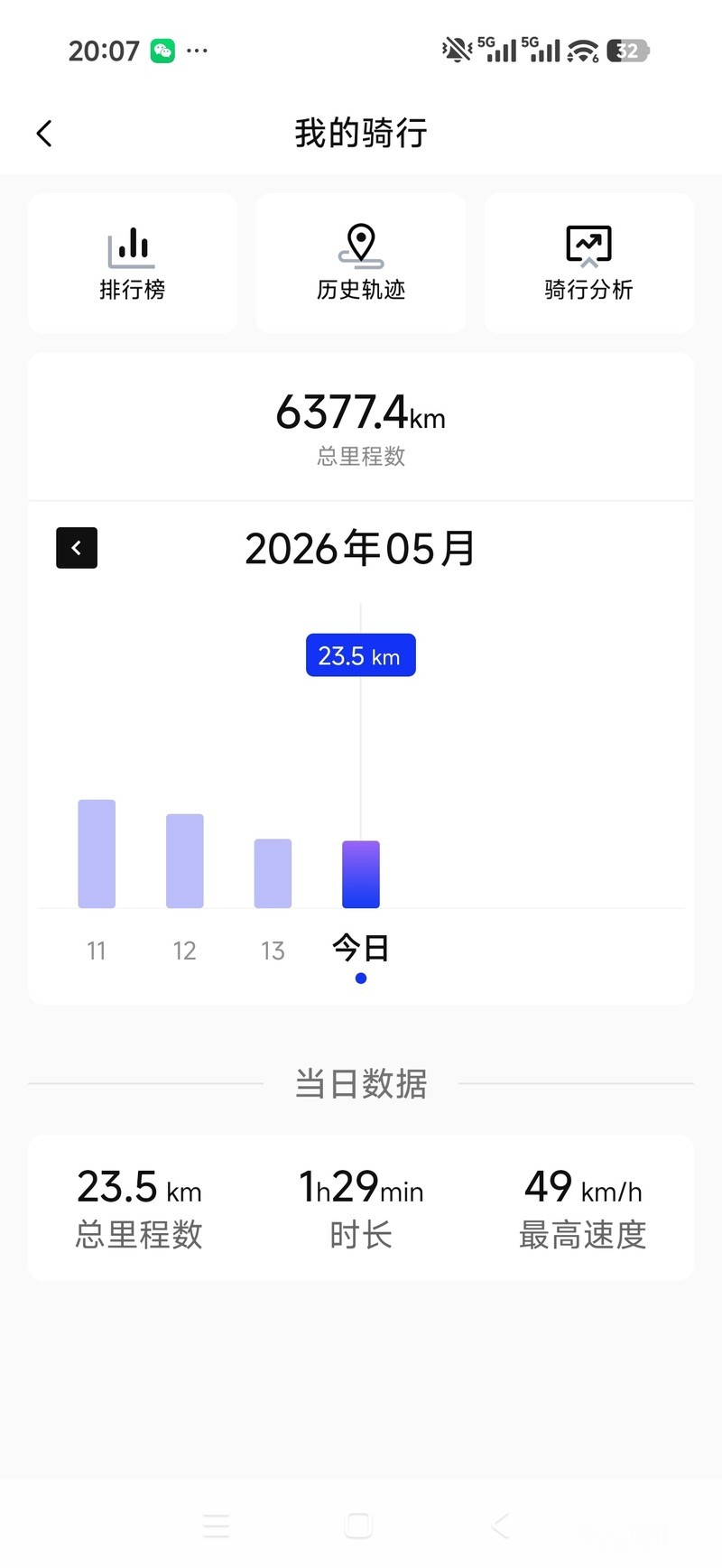This screenshot has width=722, height=1568.
Task: Open system recent apps menu
Action: (217, 1526)
